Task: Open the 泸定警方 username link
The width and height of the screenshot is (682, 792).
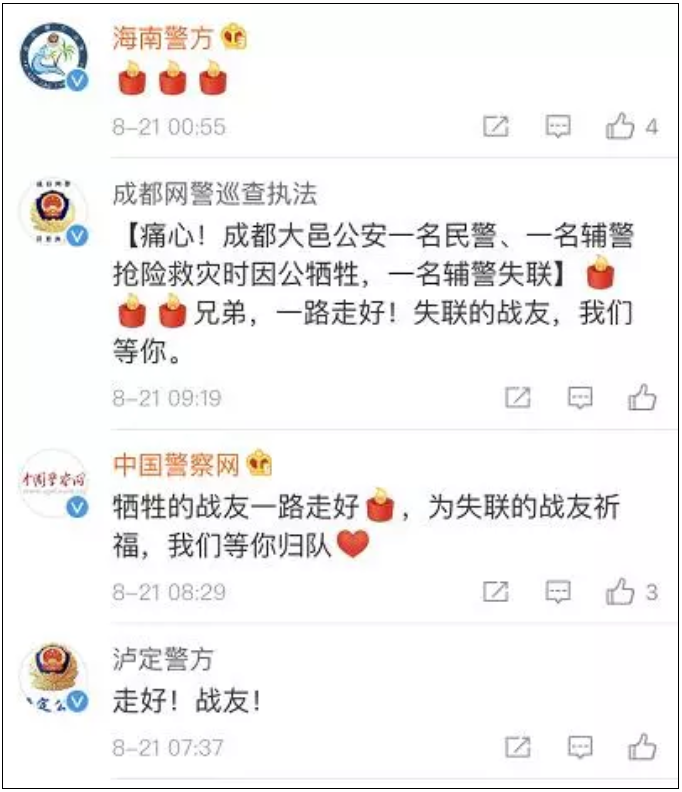Action: 162,659
